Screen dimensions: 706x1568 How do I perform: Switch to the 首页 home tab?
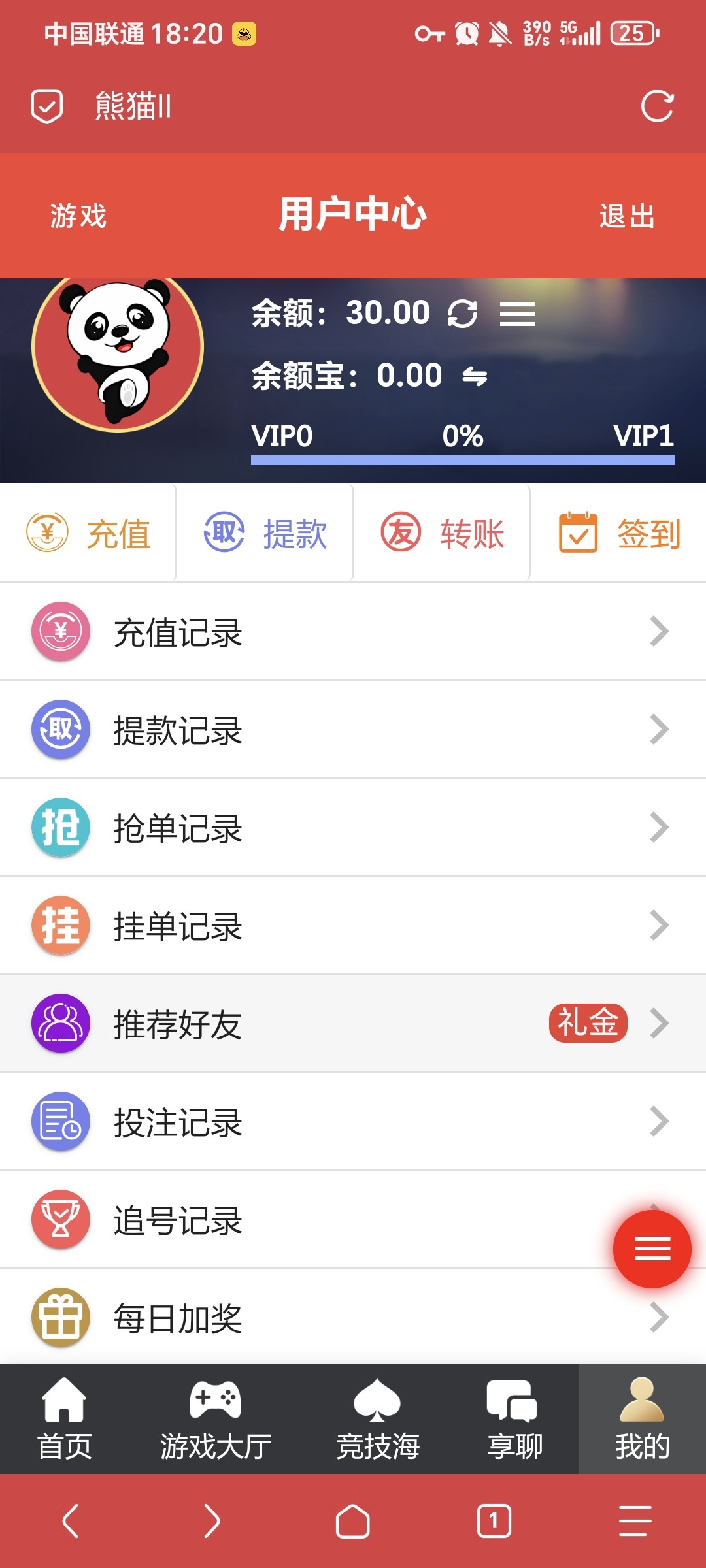[64, 1419]
